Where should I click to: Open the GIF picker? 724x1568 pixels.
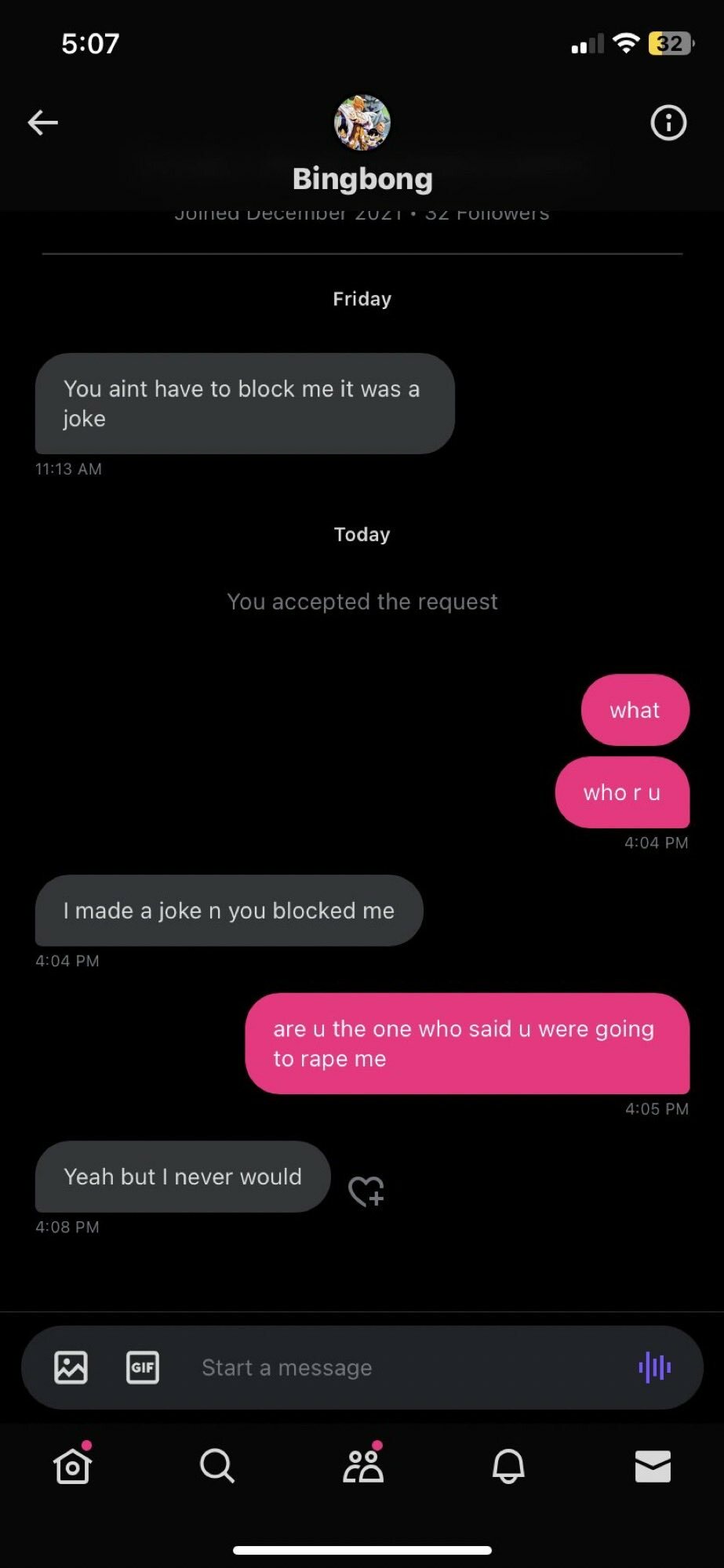click(x=143, y=1367)
